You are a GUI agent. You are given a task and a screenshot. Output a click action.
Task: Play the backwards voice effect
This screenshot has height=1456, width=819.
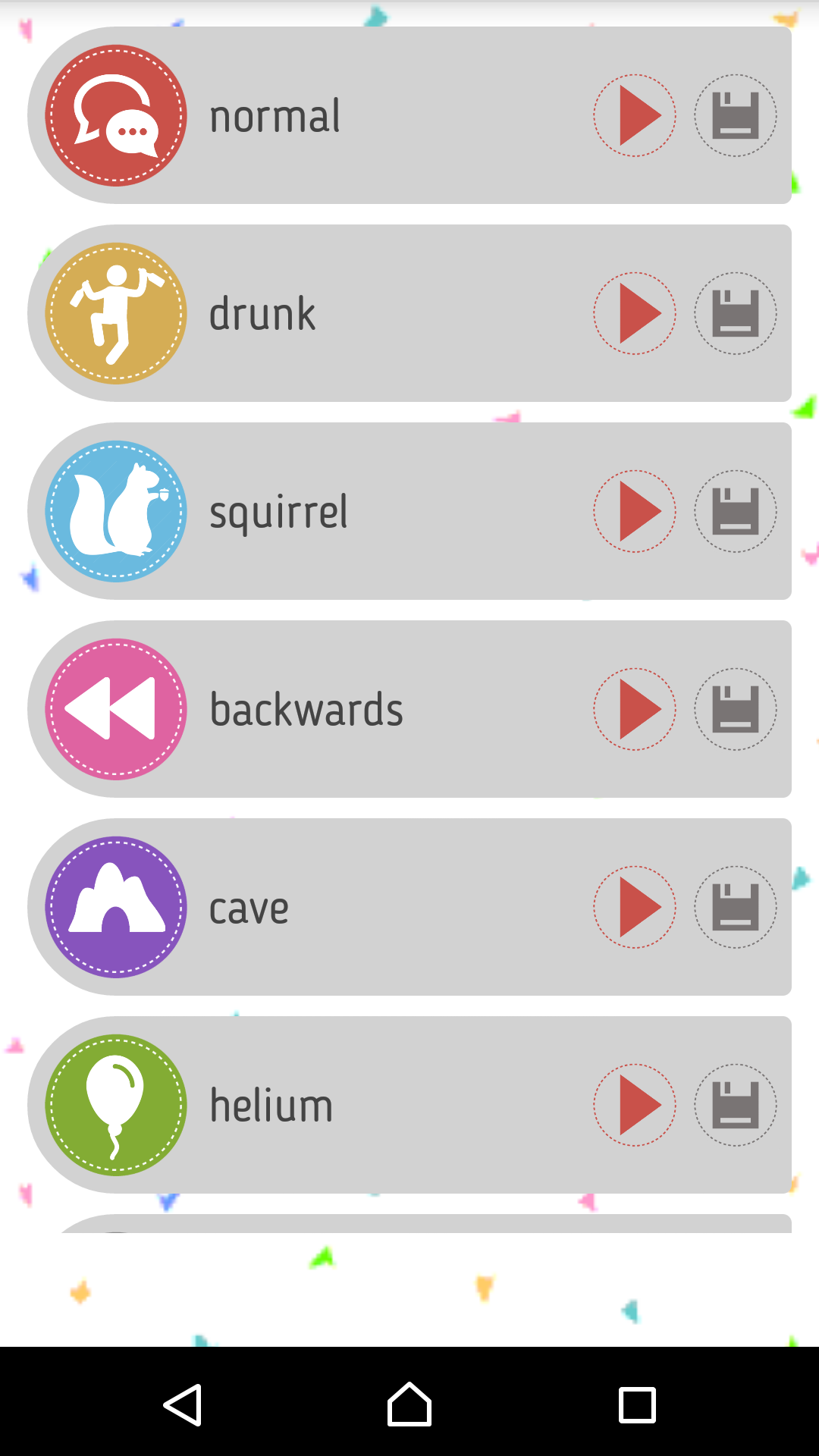635,709
